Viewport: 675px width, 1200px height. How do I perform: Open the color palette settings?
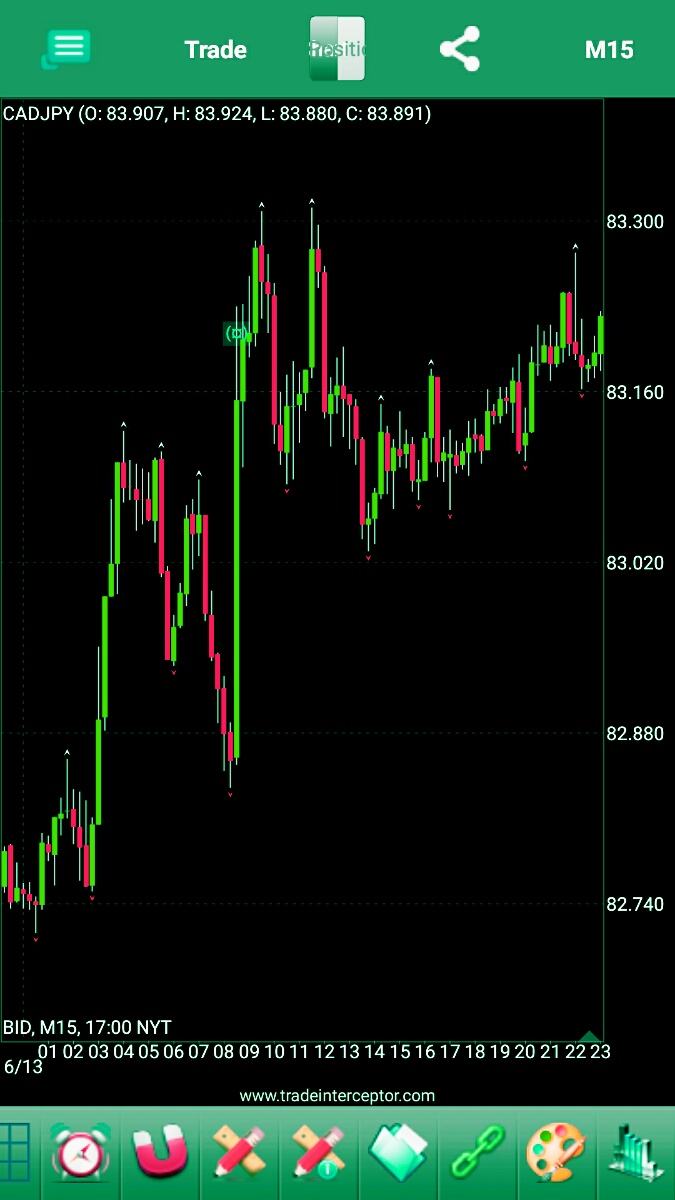tap(556, 1153)
